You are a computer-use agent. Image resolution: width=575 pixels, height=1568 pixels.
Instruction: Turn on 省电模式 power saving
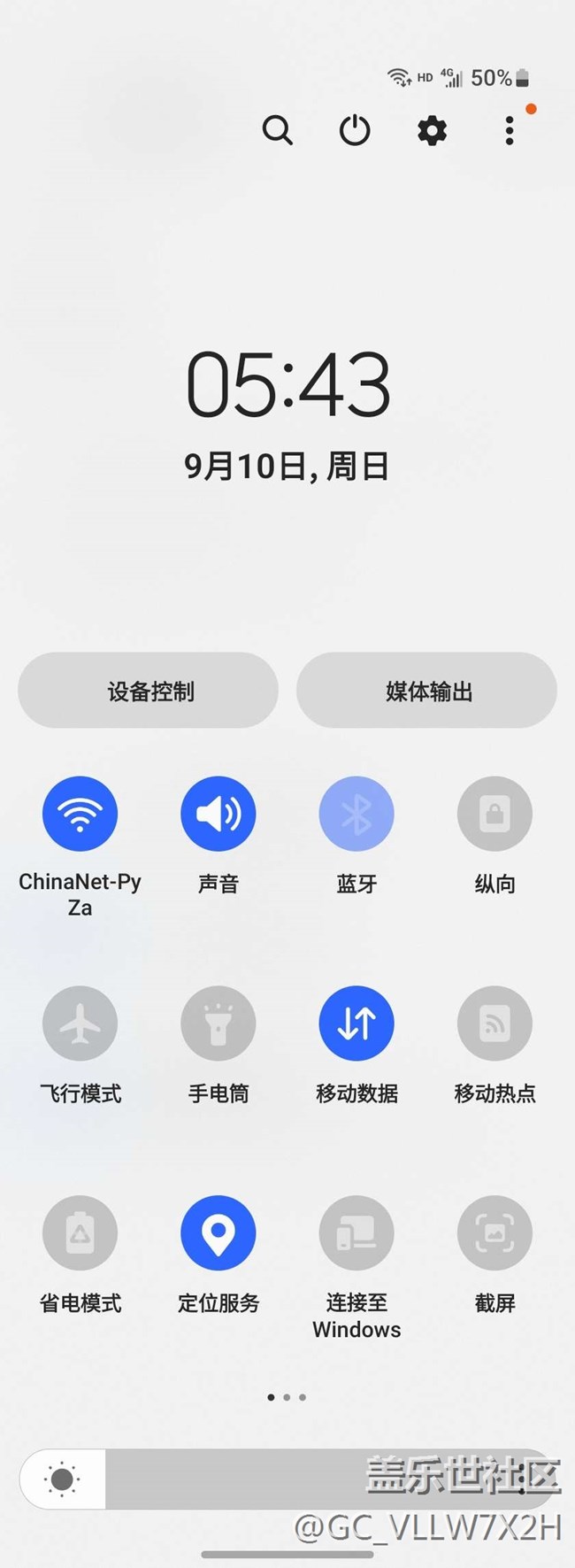coord(80,1233)
